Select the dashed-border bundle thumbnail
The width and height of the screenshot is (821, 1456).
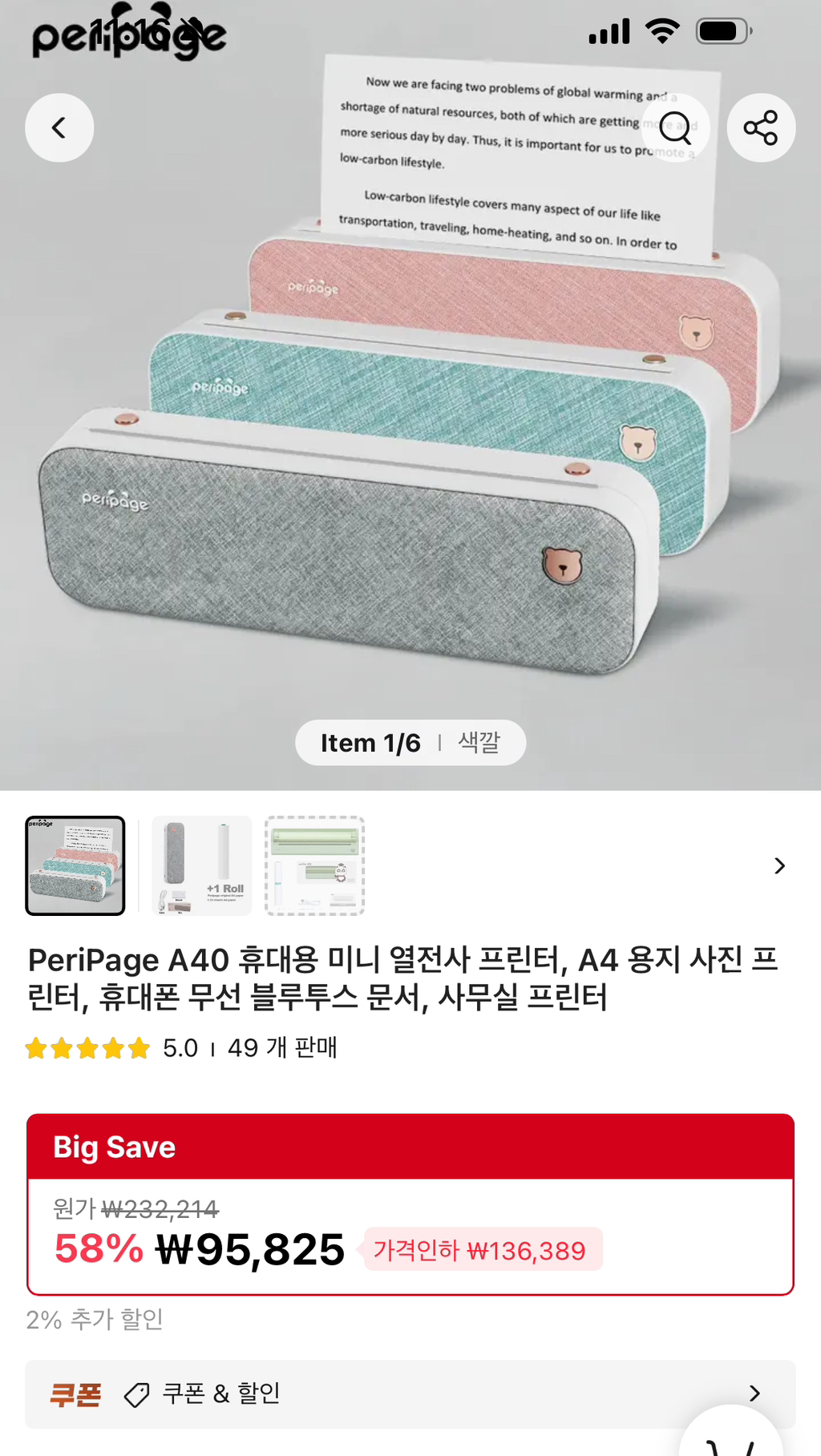pyautogui.click(x=316, y=866)
